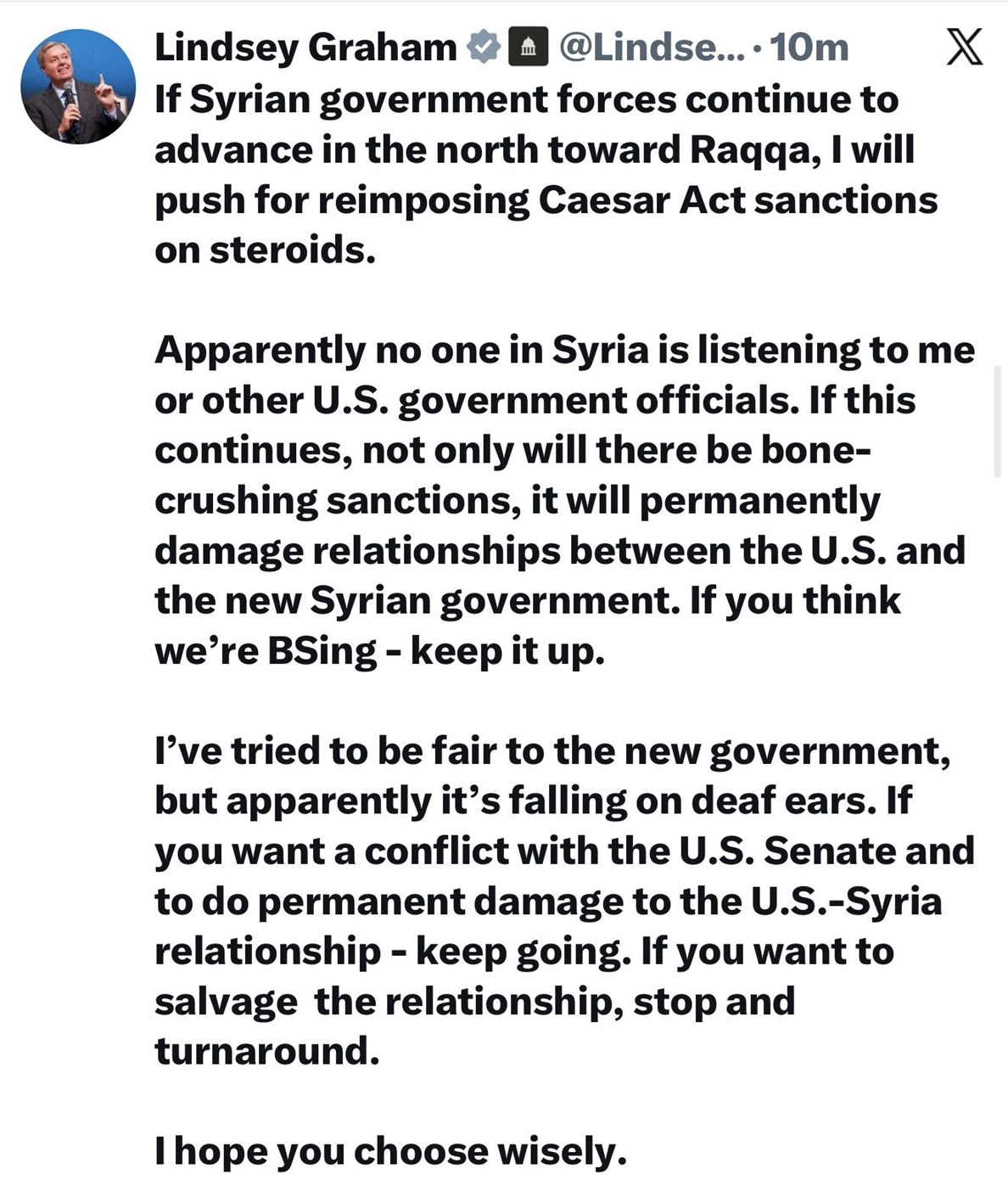Tap the Lindsey Graham display name
This screenshot has width=1008, height=1191.
click(x=305, y=48)
